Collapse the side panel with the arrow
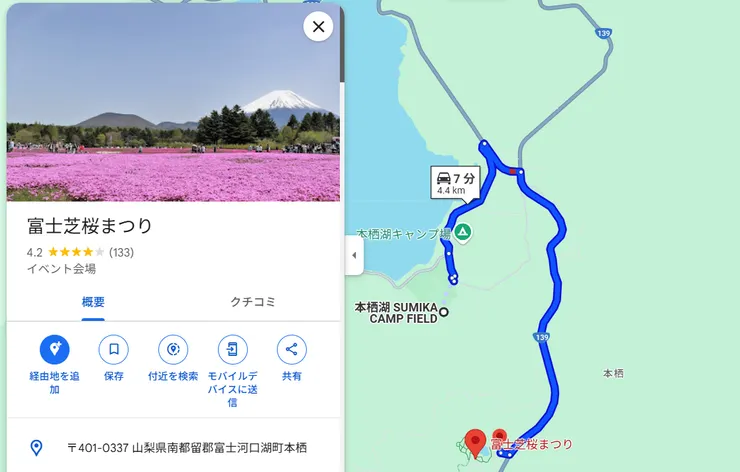 click(x=354, y=256)
